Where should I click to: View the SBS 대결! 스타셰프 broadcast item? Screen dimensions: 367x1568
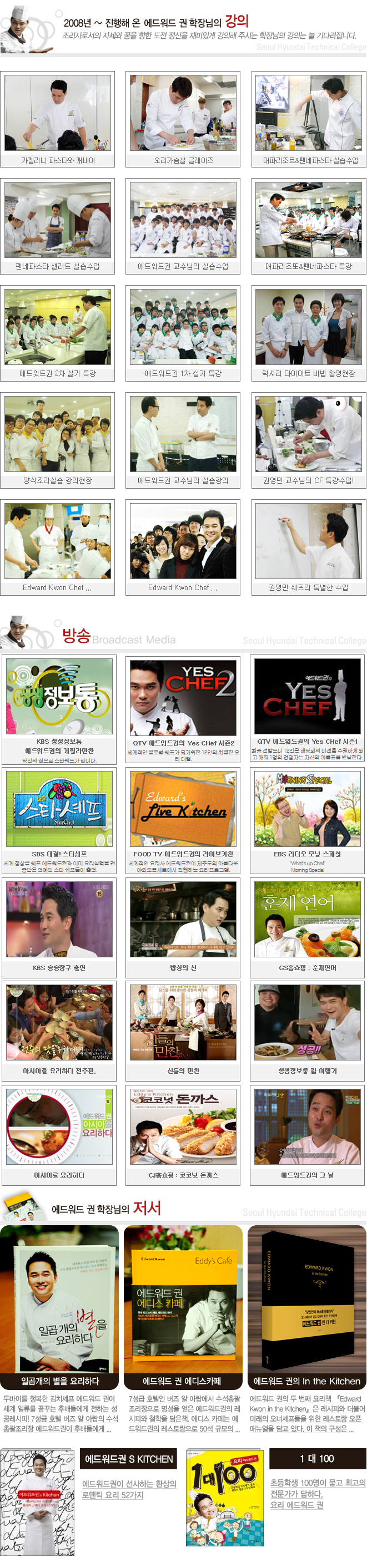(x=59, y=809)
